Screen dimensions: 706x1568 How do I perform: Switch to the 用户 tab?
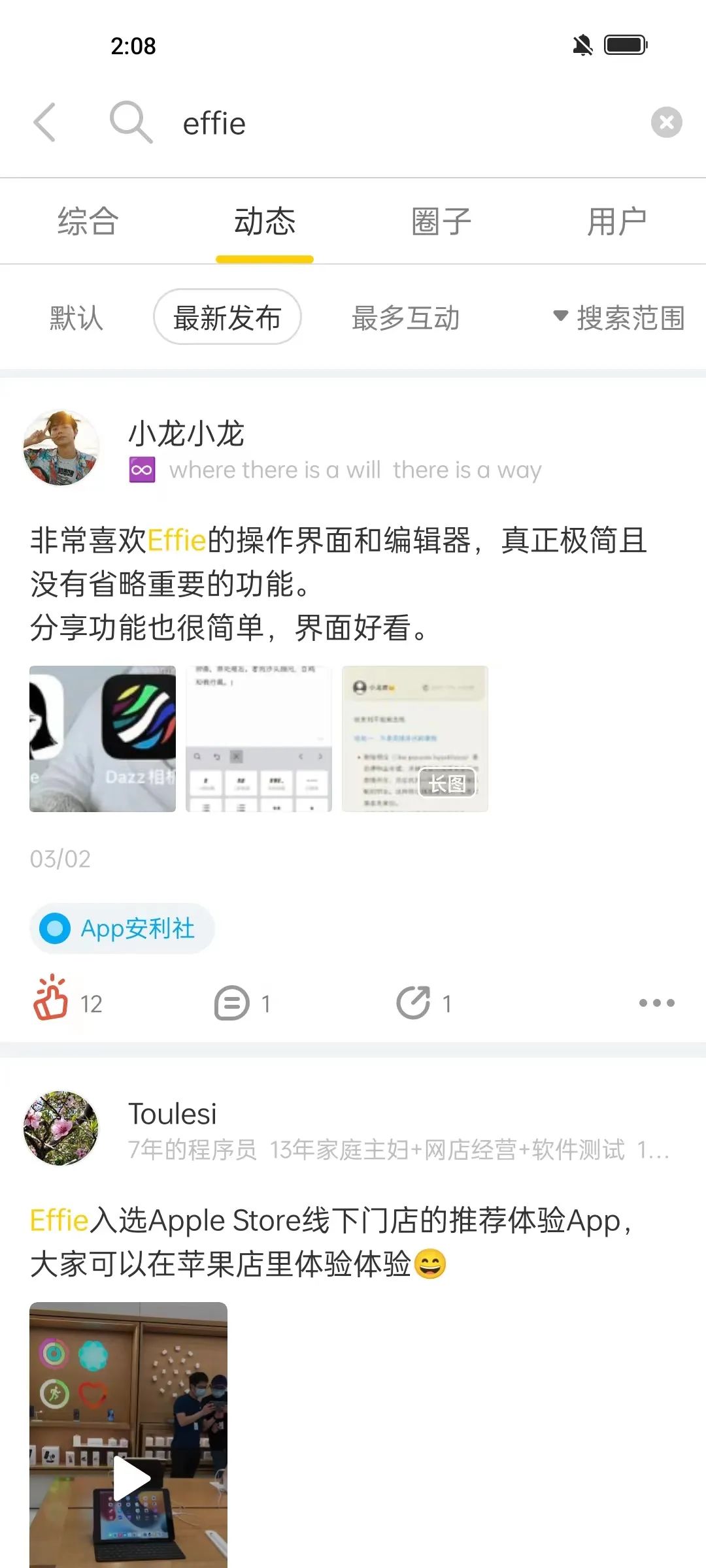click(x=616, y=221)
